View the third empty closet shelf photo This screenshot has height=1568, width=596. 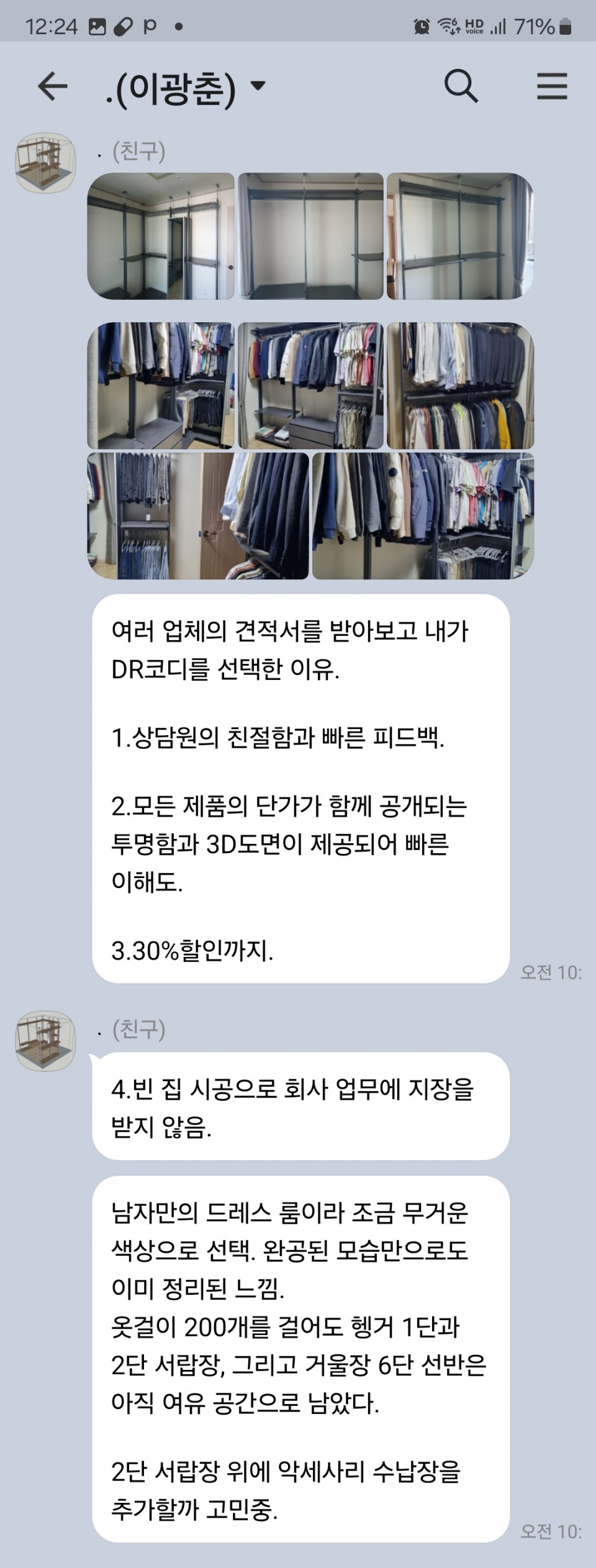coord(460,236)
